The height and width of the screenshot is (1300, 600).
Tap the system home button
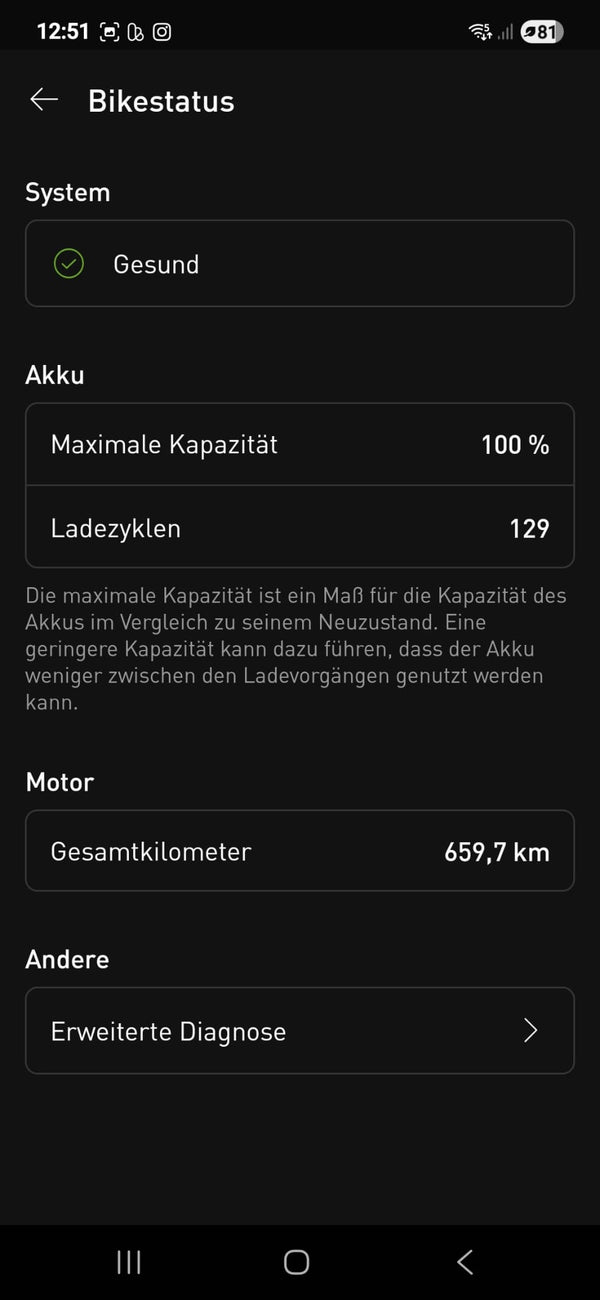pyautogui.click(x=297, y=1262)
